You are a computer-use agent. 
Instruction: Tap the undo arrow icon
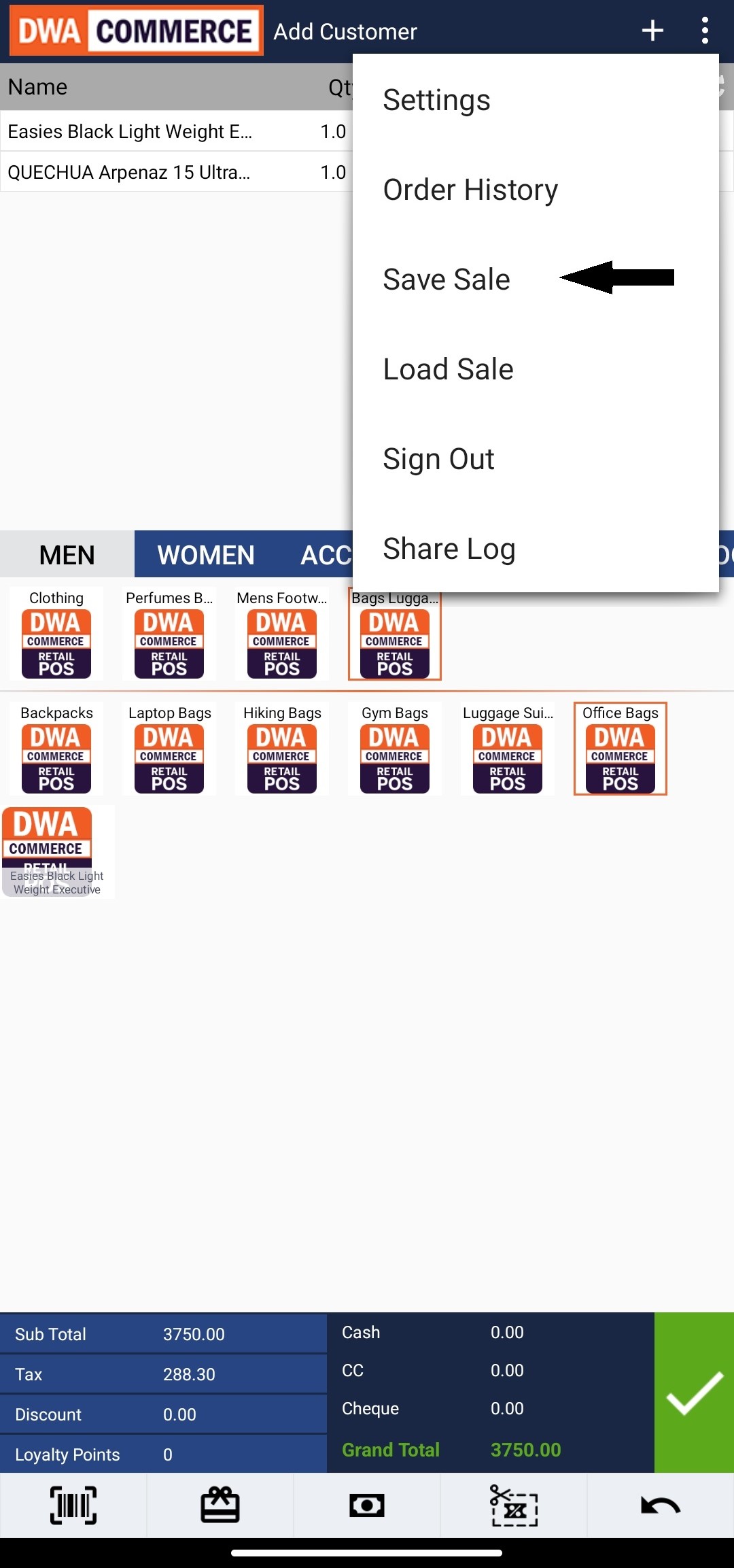point(661,1505)
